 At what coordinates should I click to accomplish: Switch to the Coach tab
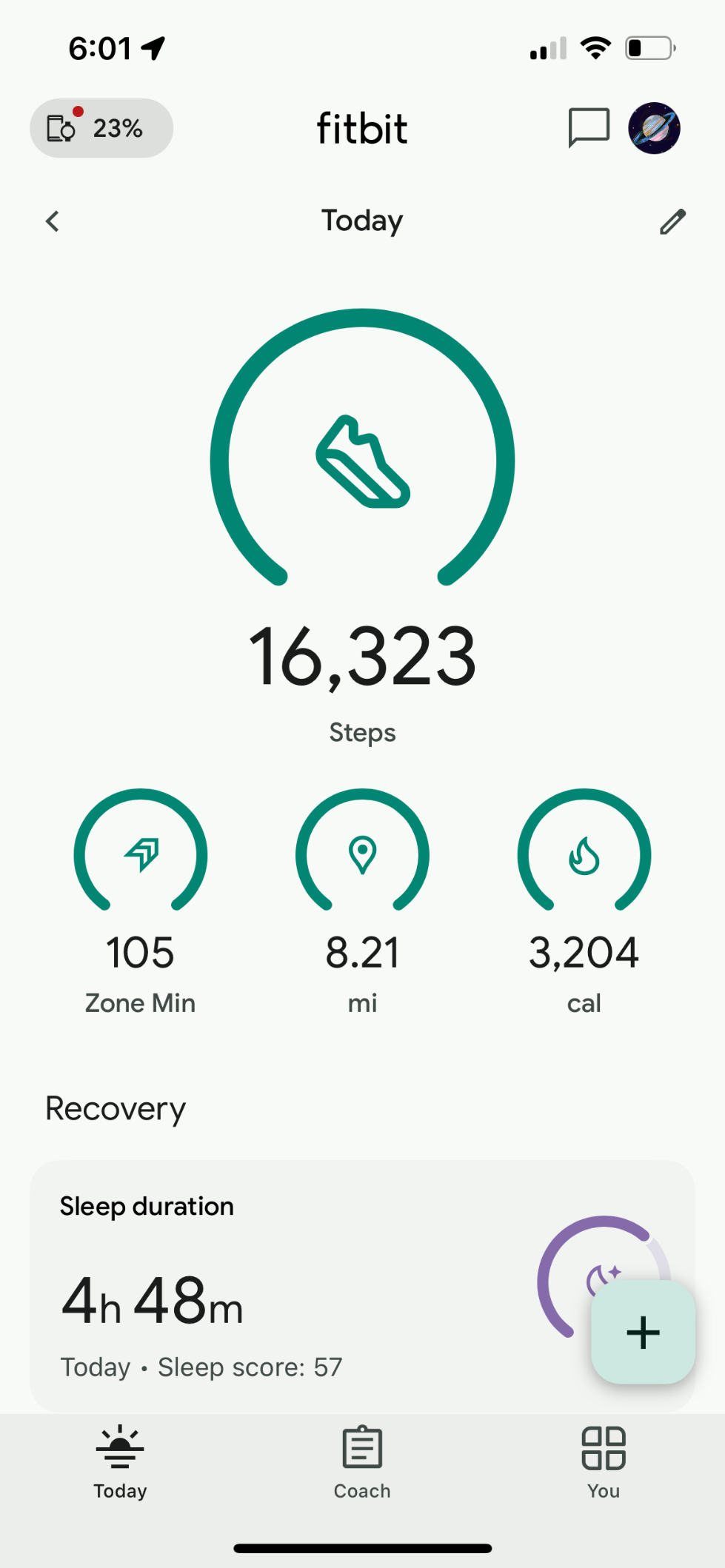(x=362, y=1463)
